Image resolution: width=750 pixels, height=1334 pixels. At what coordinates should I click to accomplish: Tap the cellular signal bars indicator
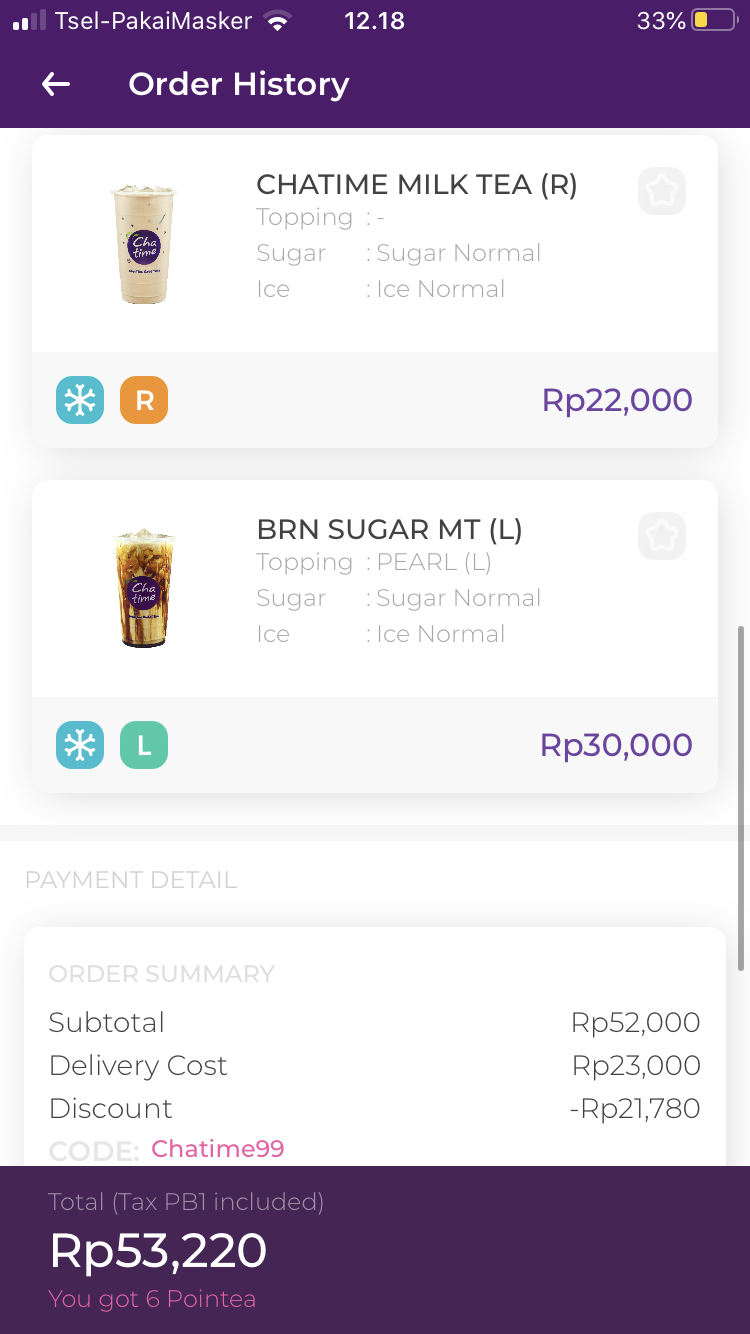(x=23, y=19)
